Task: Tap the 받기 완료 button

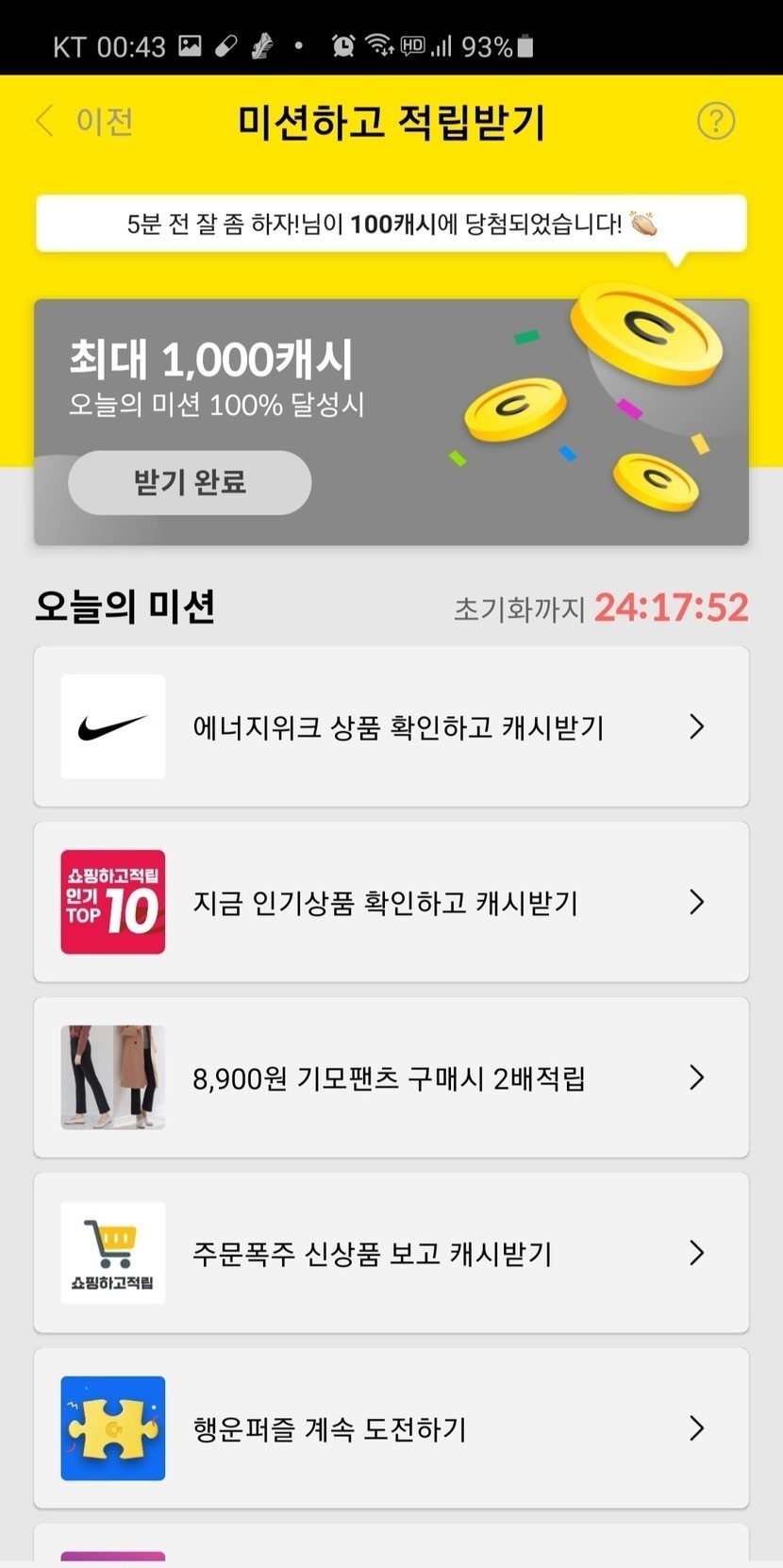Action: (190, 483)
